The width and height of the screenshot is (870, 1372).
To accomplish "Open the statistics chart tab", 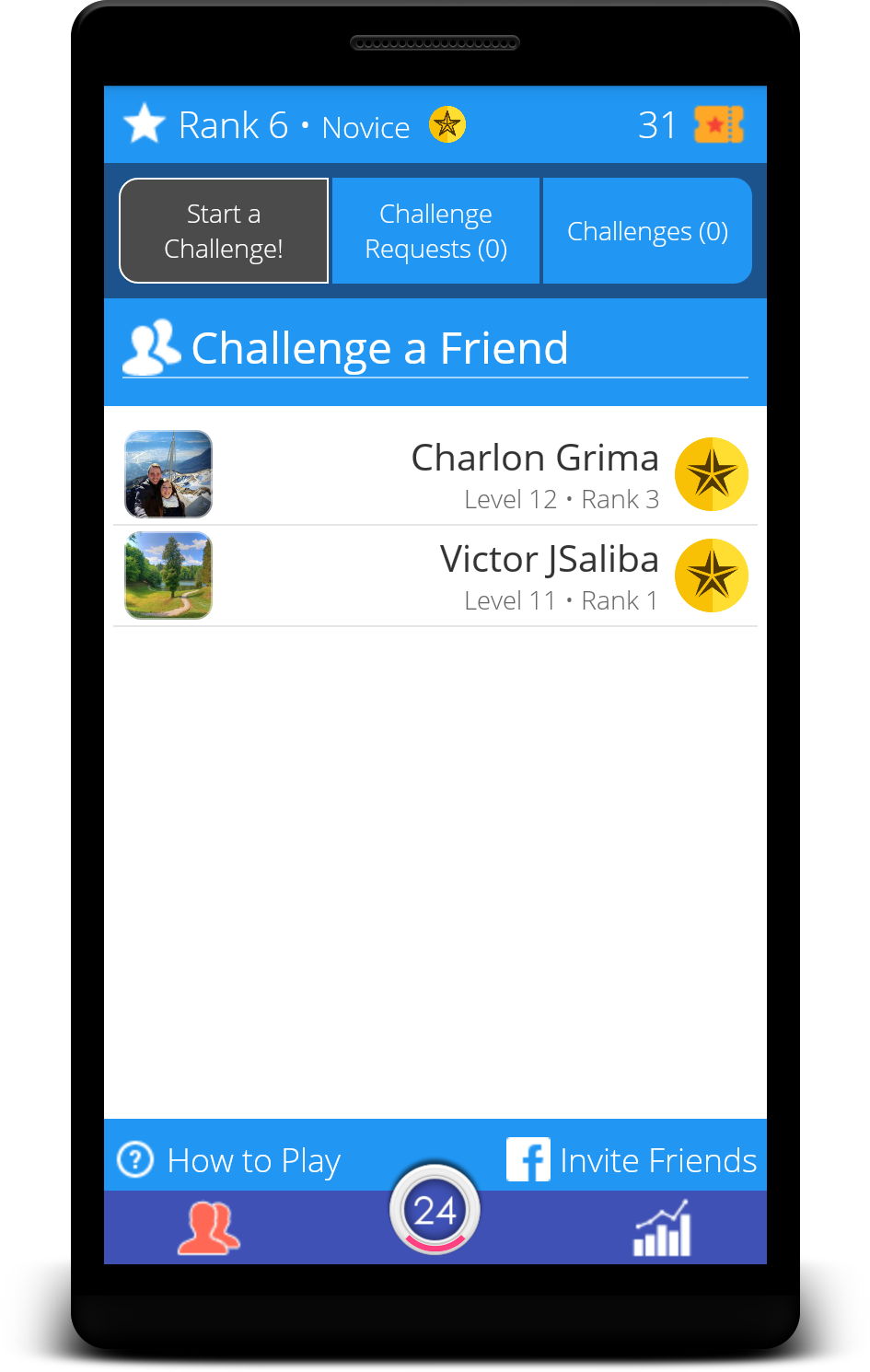I will point(662,1228).
